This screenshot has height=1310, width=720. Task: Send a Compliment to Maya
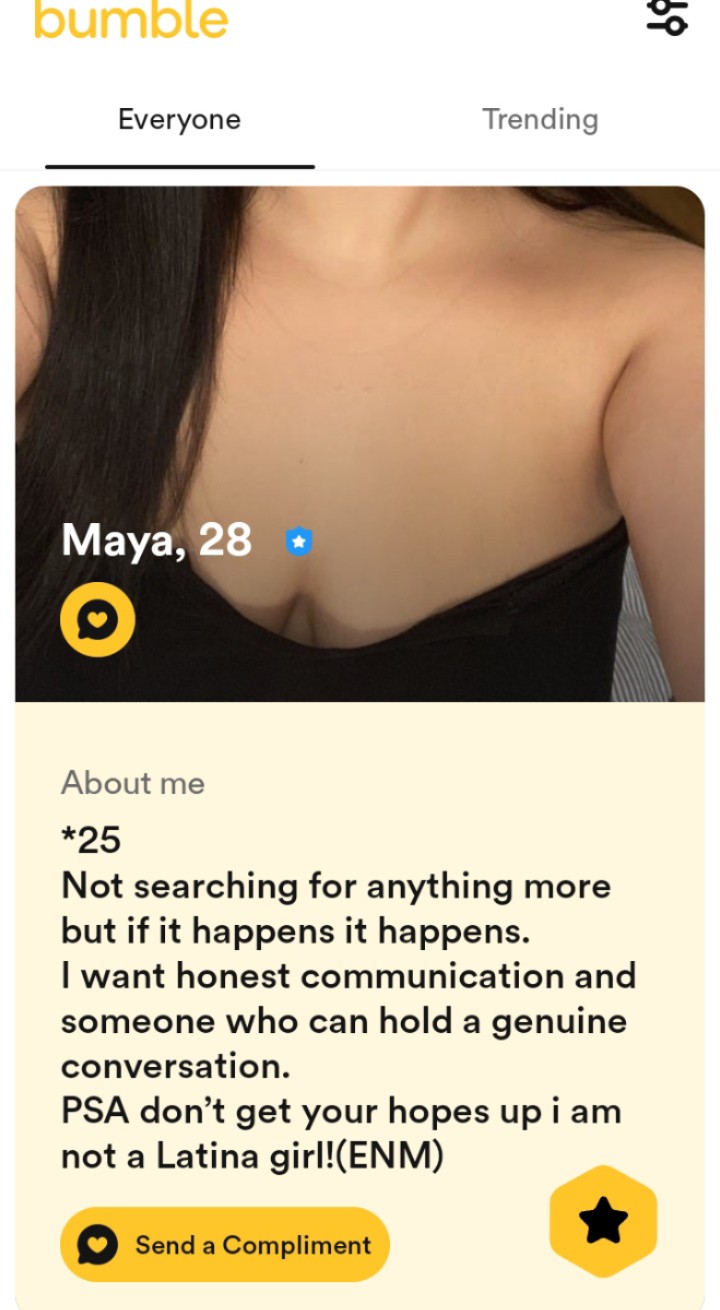[225, 1245]
